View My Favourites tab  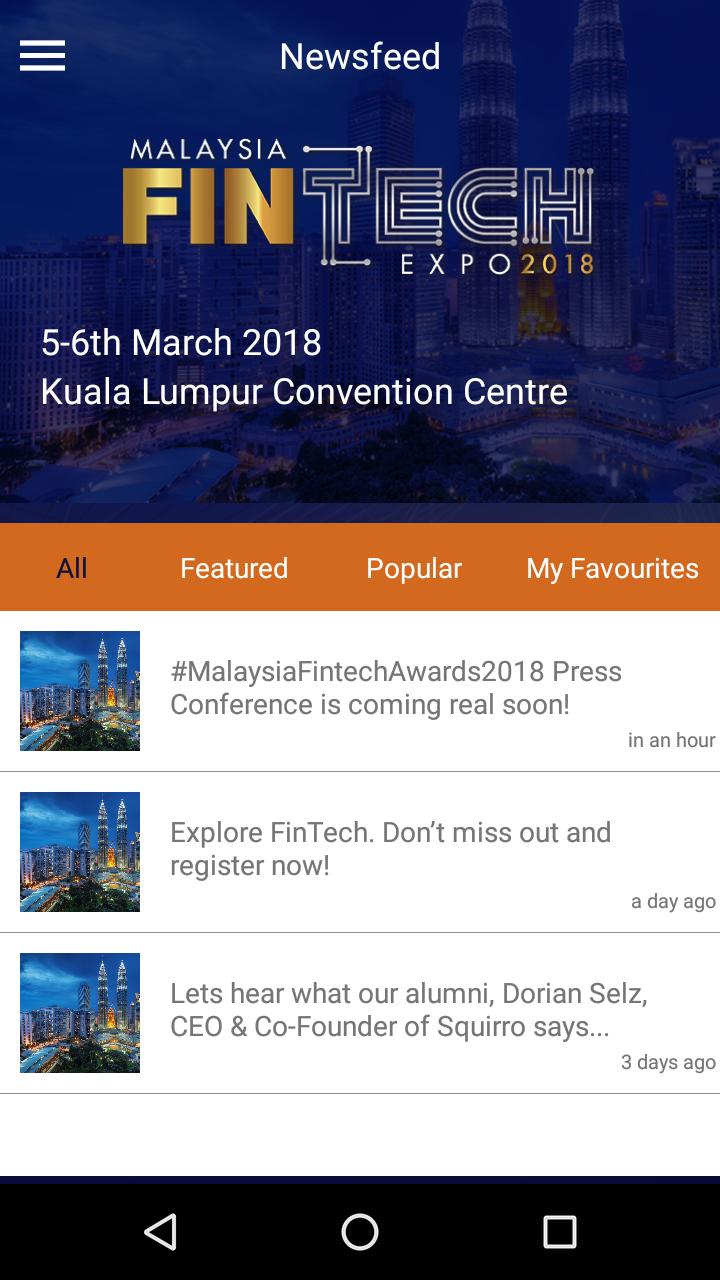pos(613,567)
